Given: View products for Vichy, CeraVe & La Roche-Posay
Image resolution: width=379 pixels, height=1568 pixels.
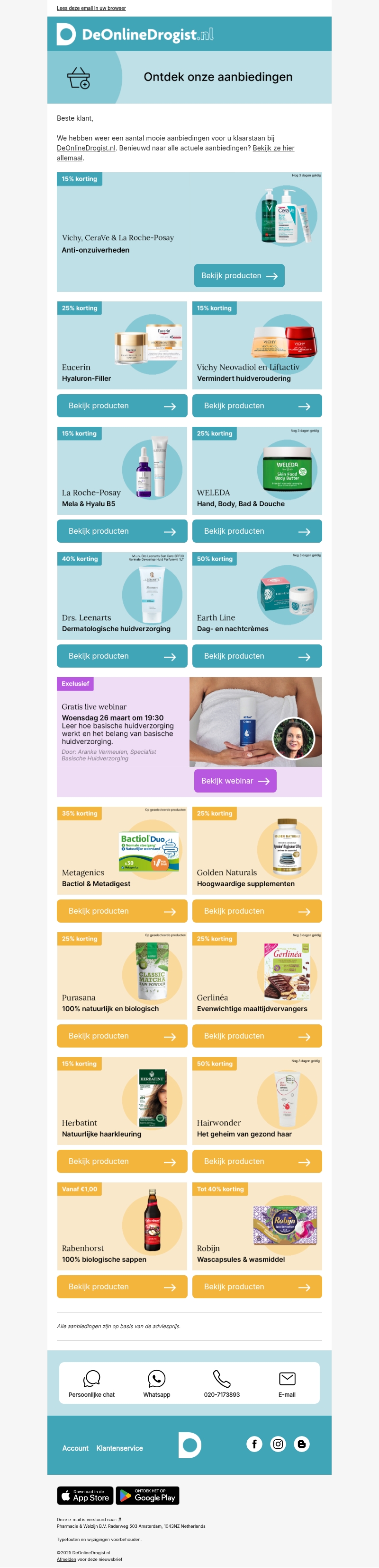Looking at the screenshot, I should click(239, 276).
